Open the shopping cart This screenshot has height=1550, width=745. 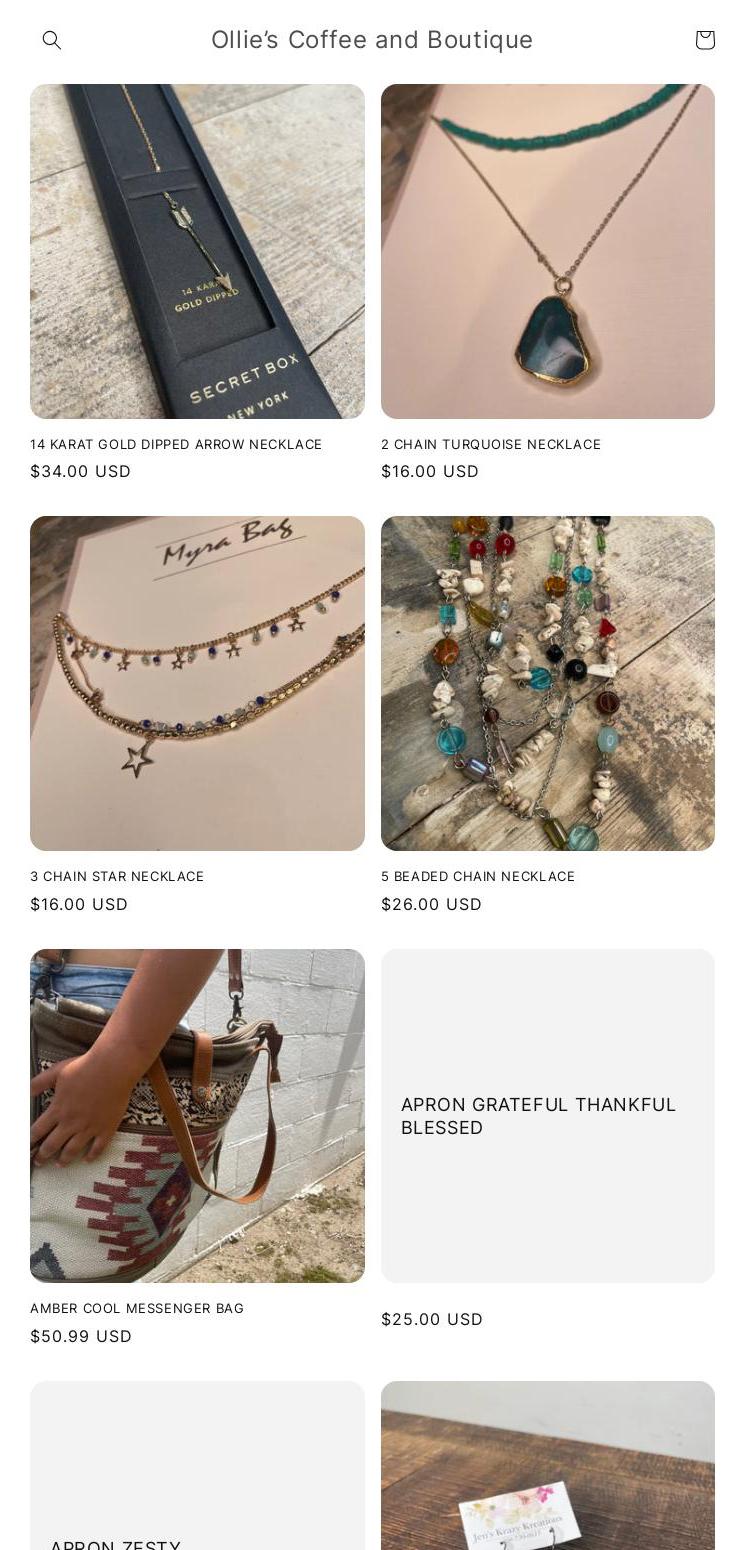pyautogui.click(x=705, y=40)
